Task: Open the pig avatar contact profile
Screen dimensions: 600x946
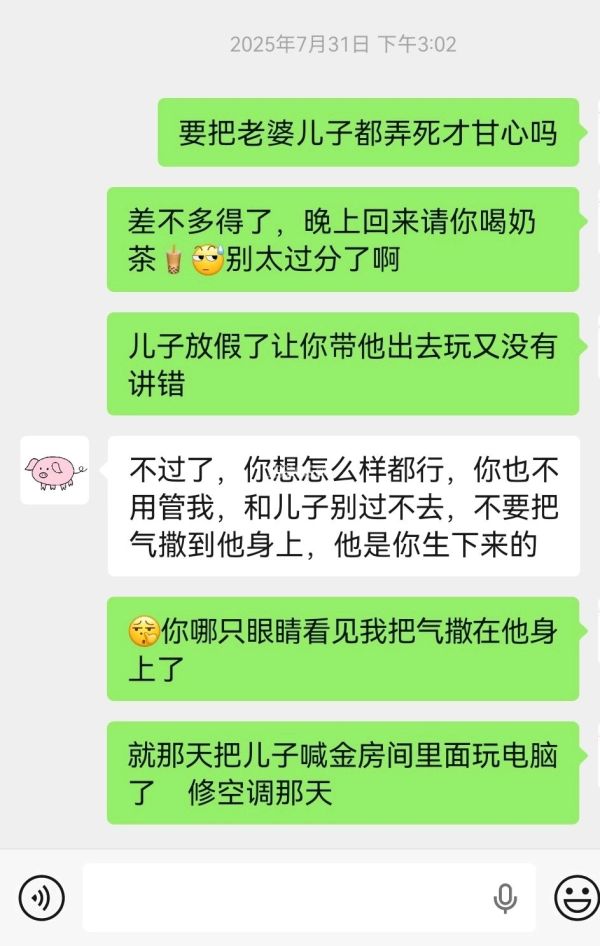Action: pos(55,470)
